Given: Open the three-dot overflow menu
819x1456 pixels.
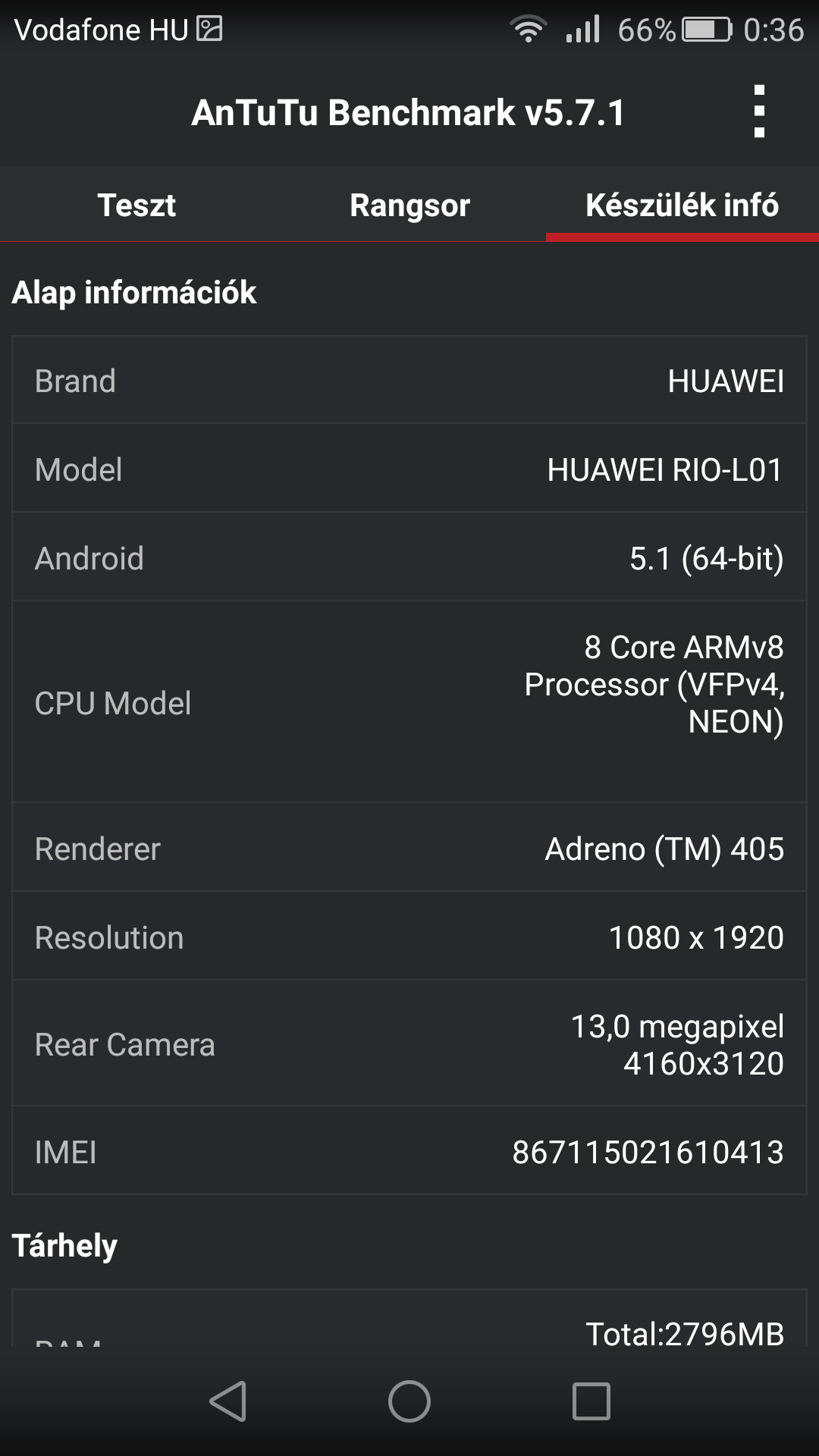Looking at the screenshot, I should 759,112.
